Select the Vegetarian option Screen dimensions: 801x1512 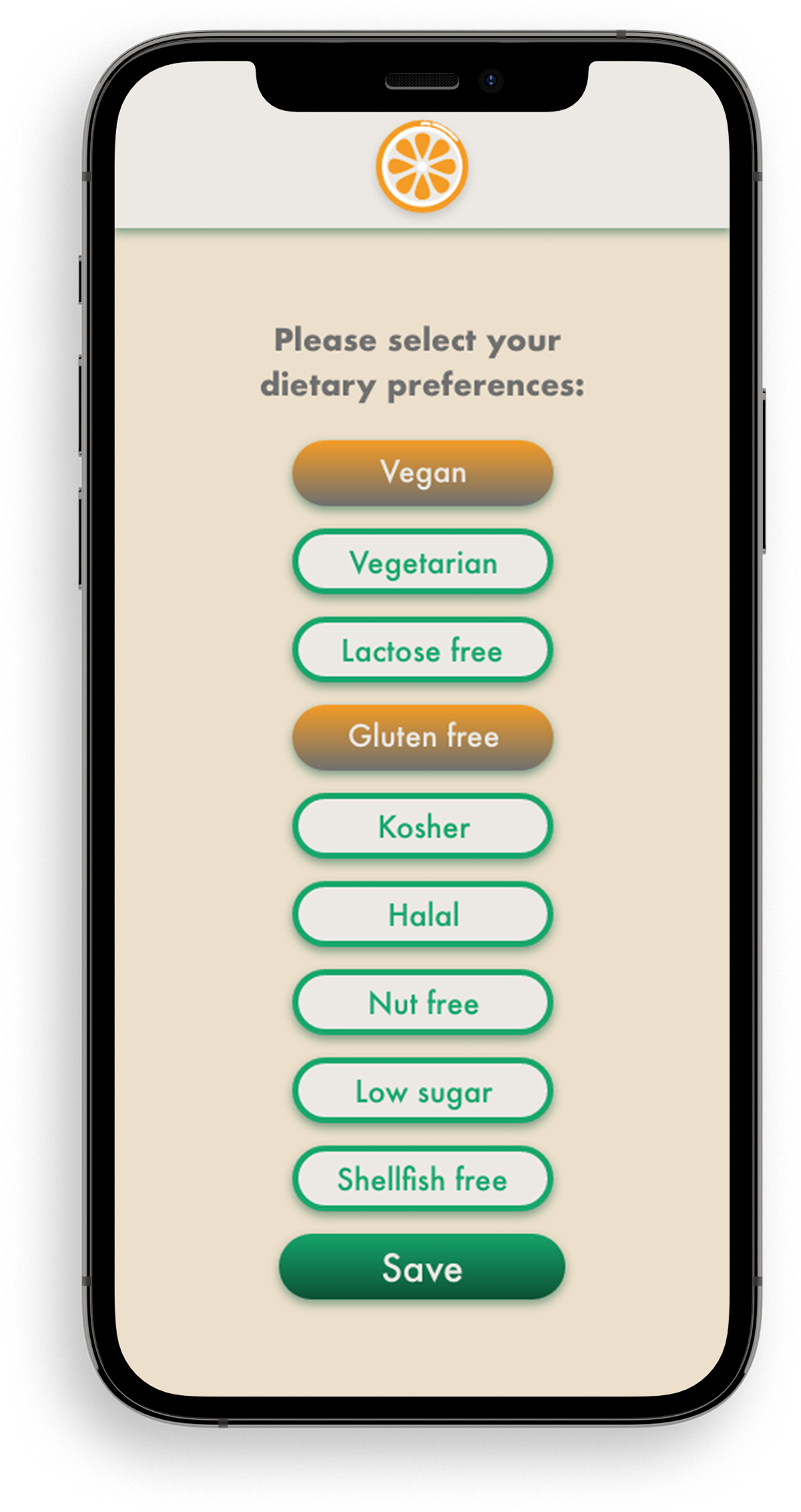[423, 562]
